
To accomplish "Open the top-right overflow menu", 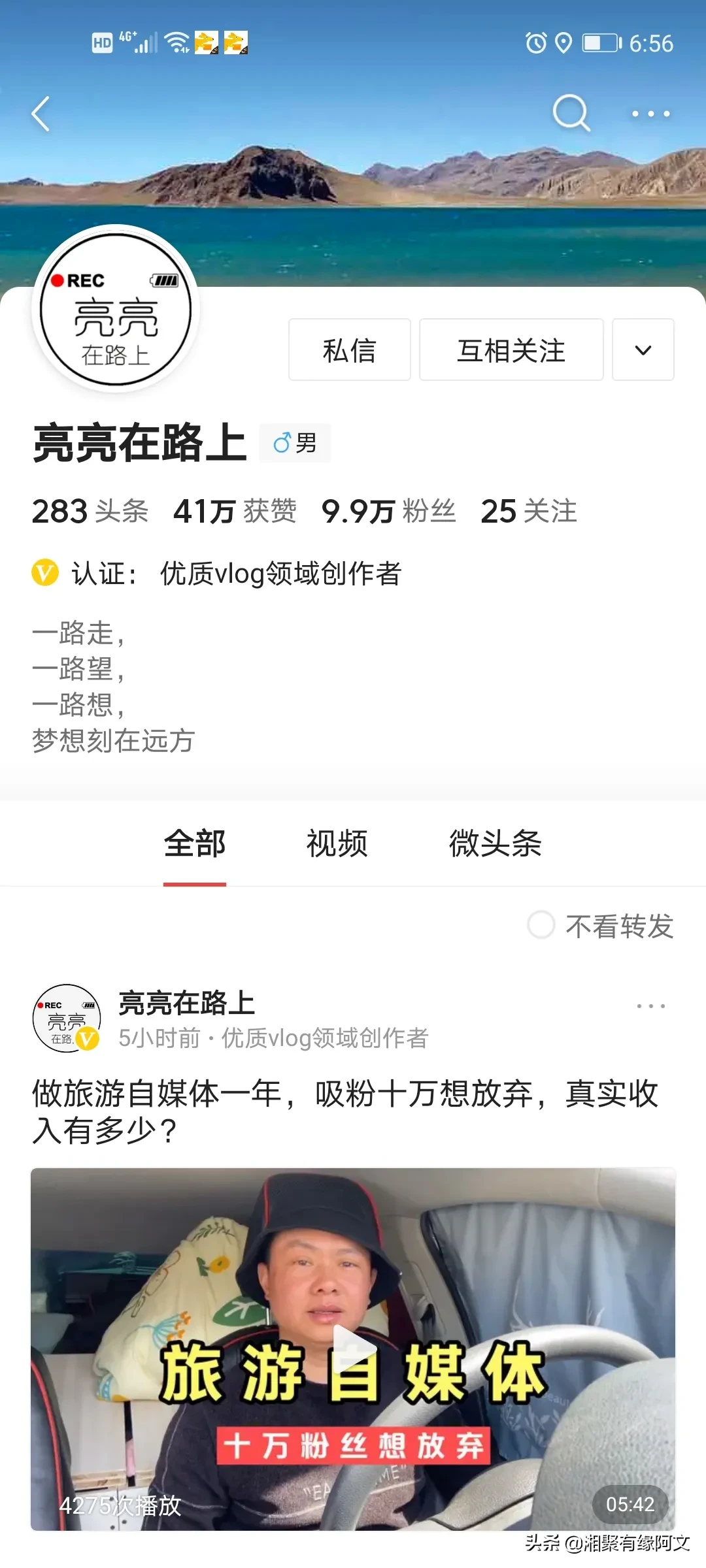I will (650, 114).
